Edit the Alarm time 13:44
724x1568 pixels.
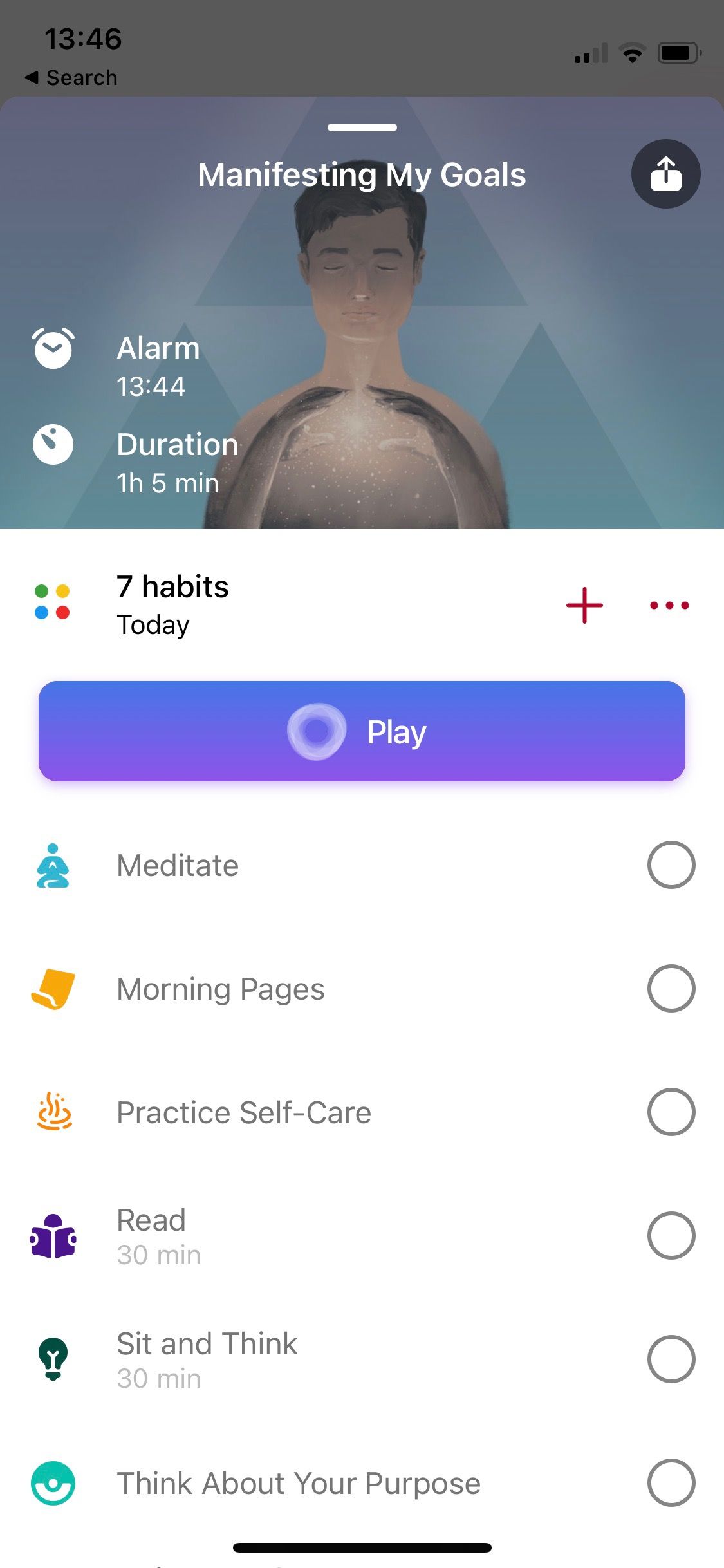point(151,367)
